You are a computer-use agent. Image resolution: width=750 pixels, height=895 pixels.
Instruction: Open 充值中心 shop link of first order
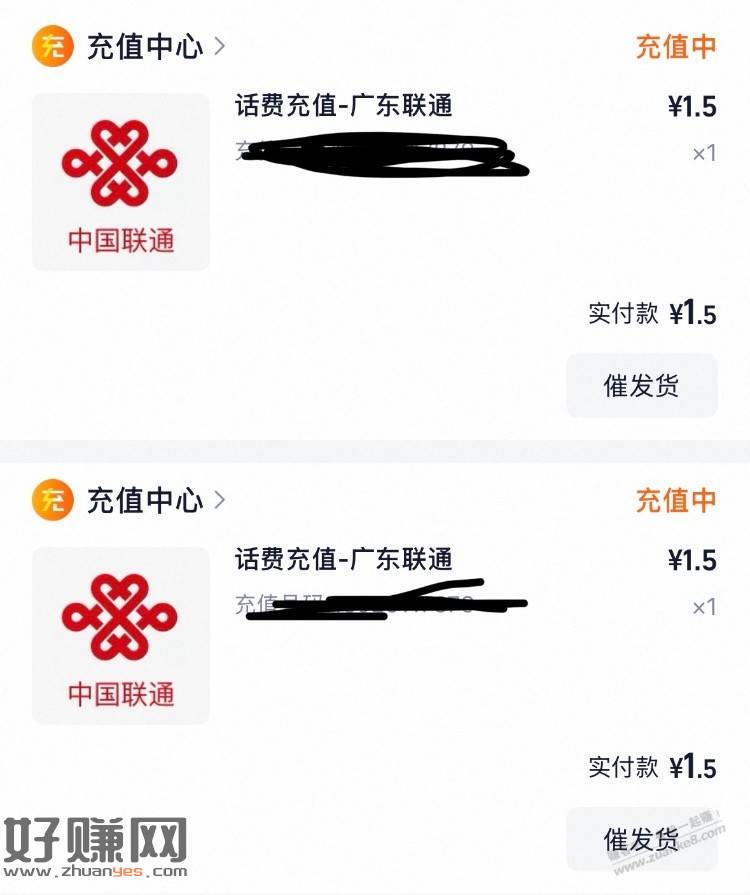point(144,47)
